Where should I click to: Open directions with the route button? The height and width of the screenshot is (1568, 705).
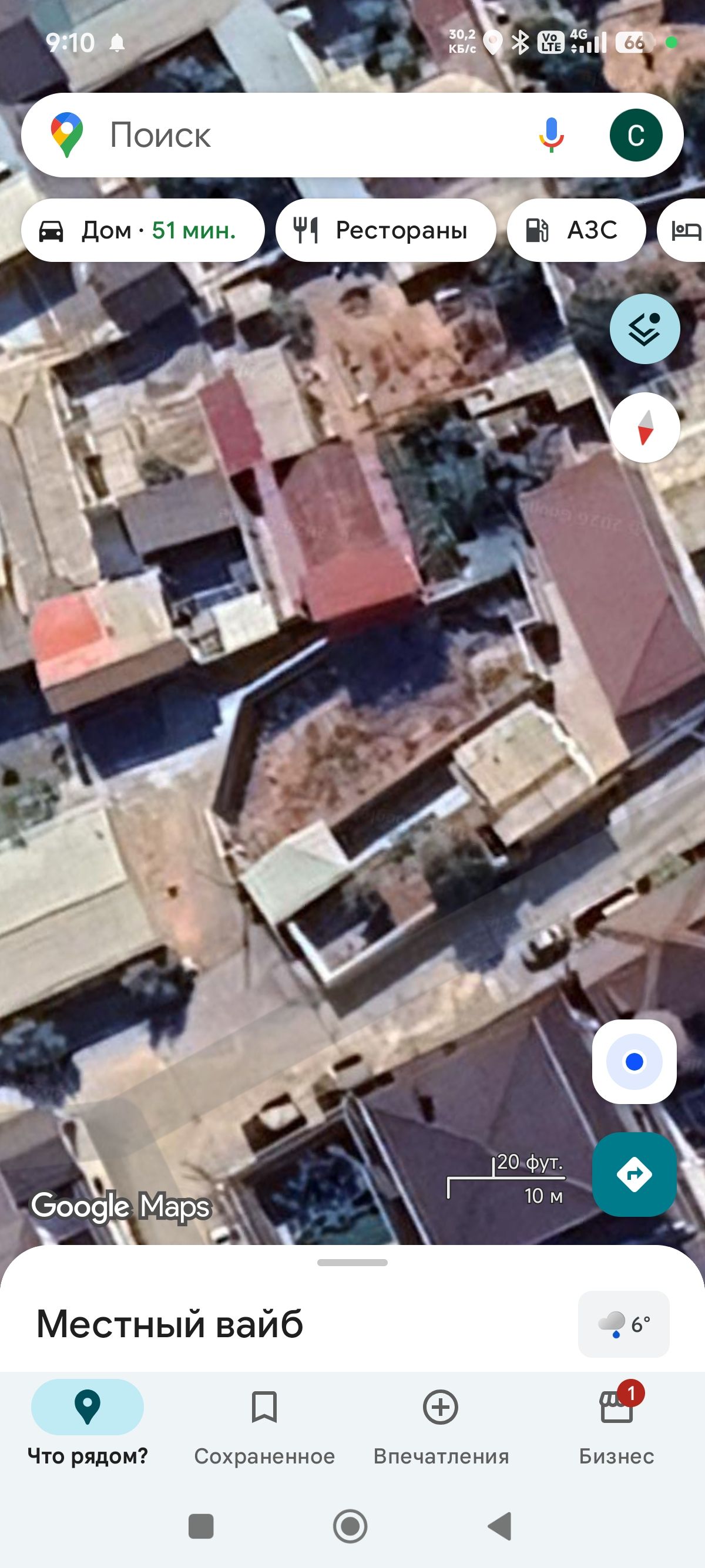point(634,1173)
